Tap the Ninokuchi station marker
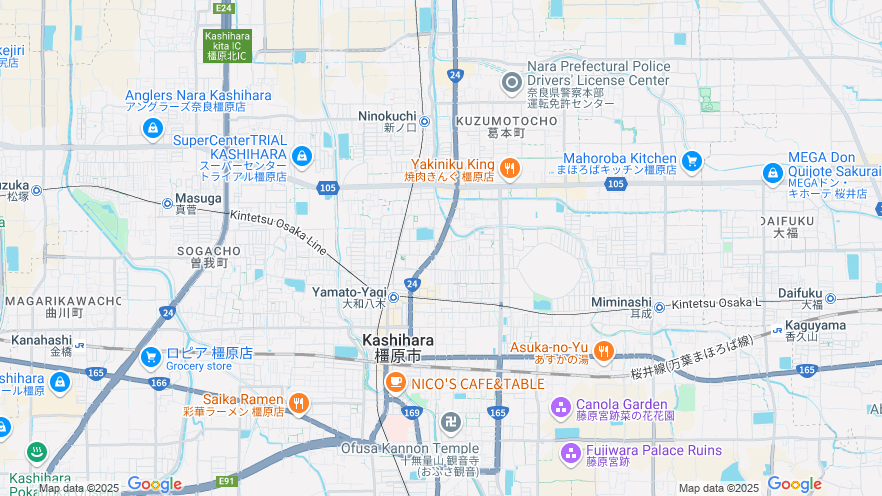Viewport: 882px width, 496px height. tap(425, 122)
